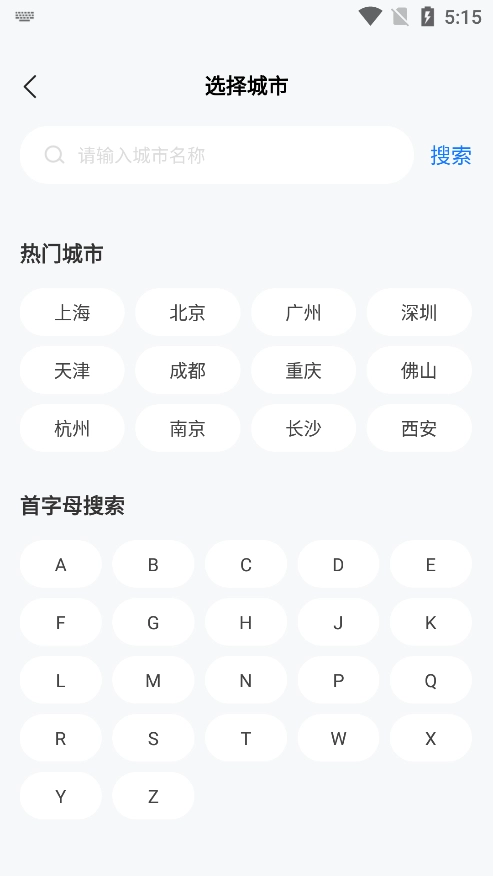493x876 pixels.
Task: Filter cities by letter A
Action: tap(61, 564)
